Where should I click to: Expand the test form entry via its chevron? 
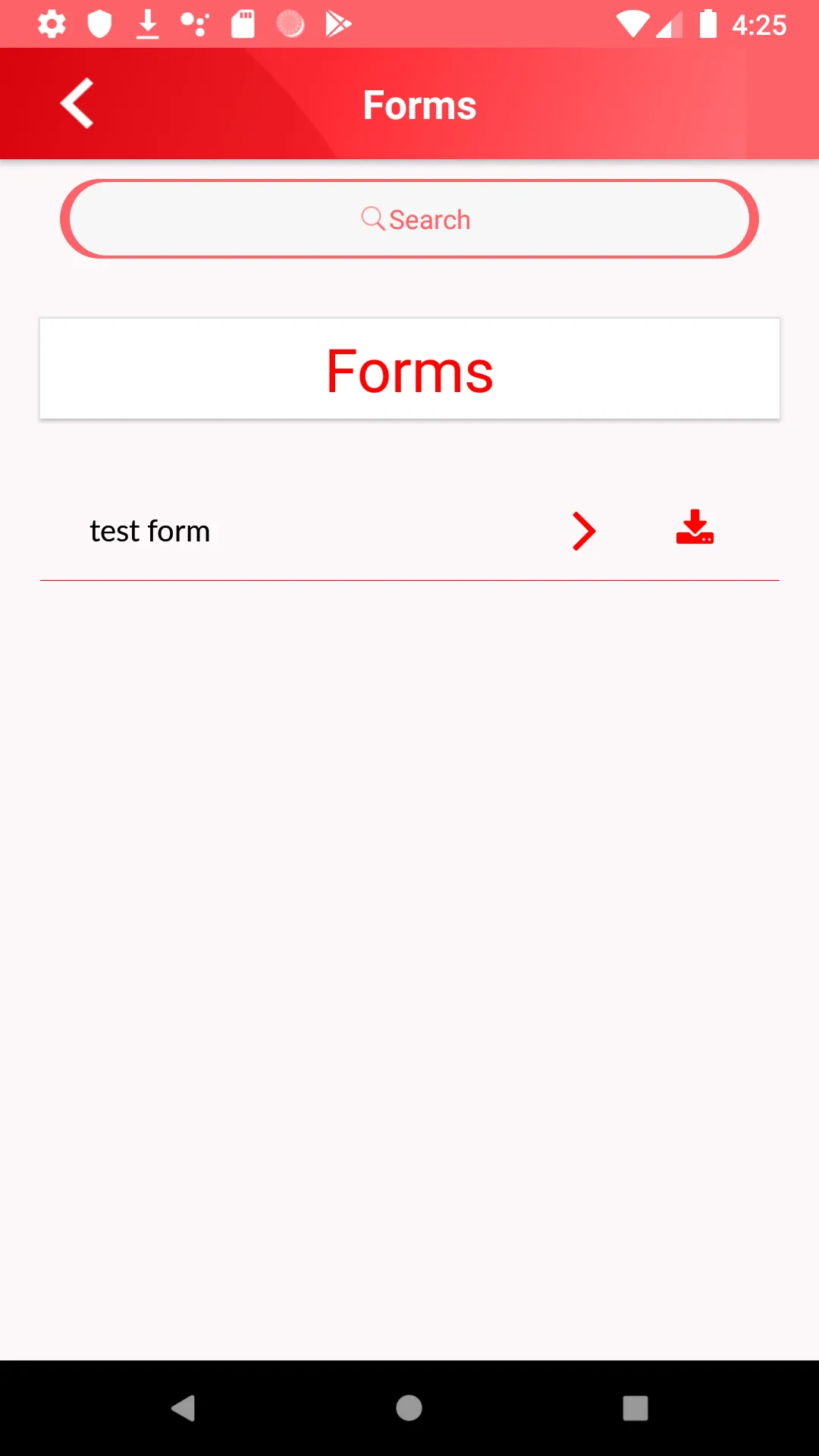(x=583, y=531)
